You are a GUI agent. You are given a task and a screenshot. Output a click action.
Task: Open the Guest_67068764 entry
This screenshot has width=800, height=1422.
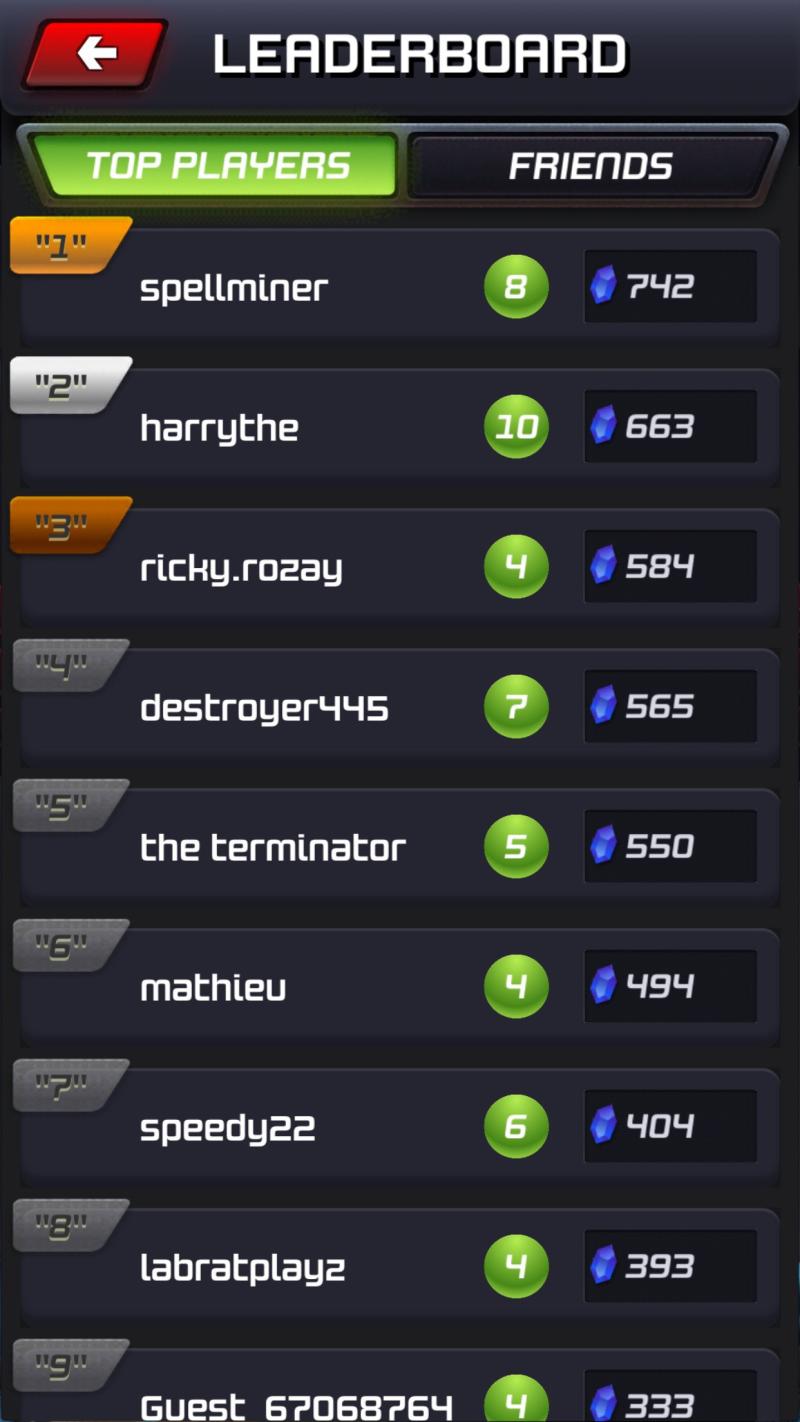[x=400, y=1400]
